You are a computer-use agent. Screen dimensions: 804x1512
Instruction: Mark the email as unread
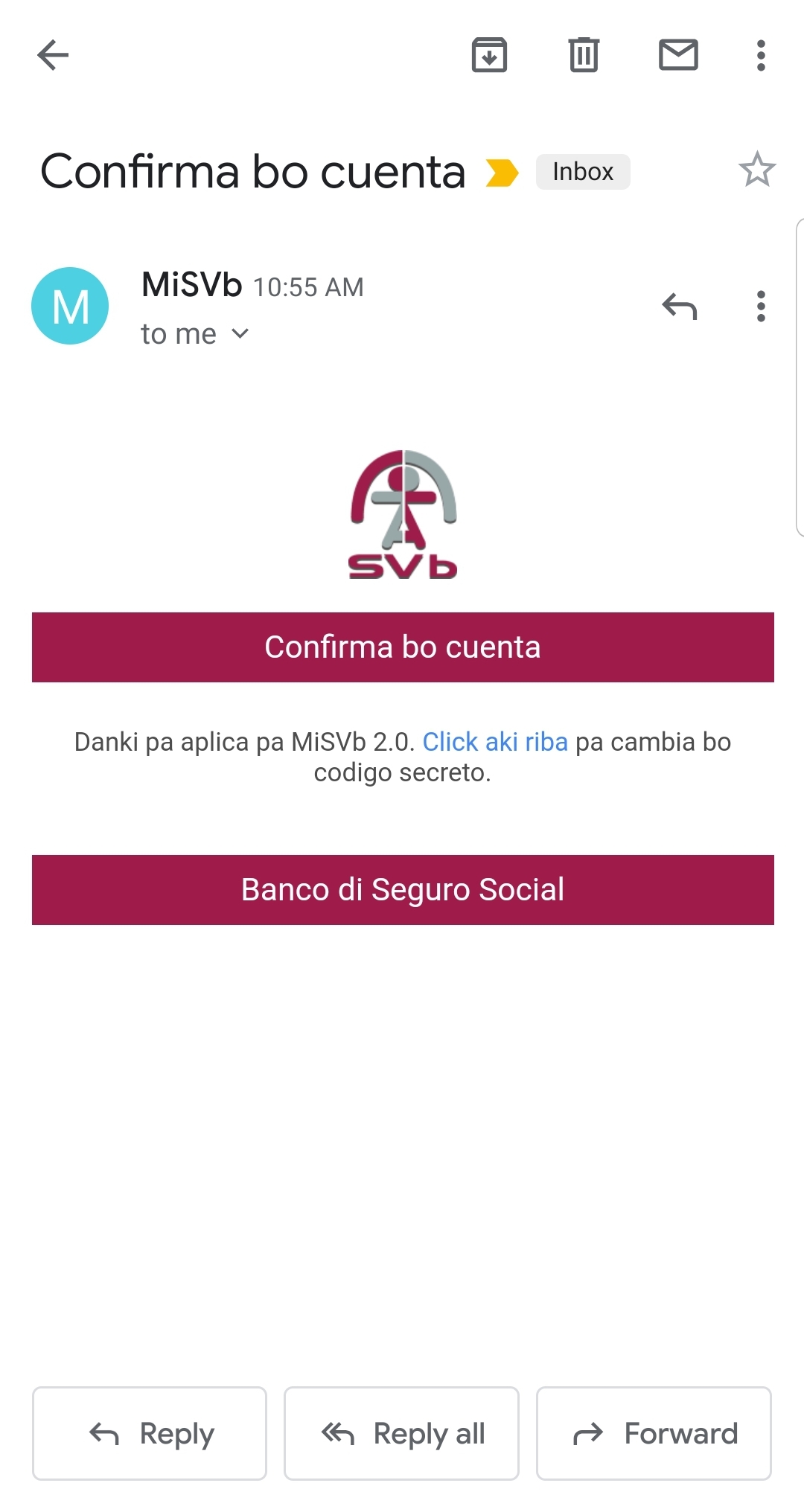(x=678, y=55)
